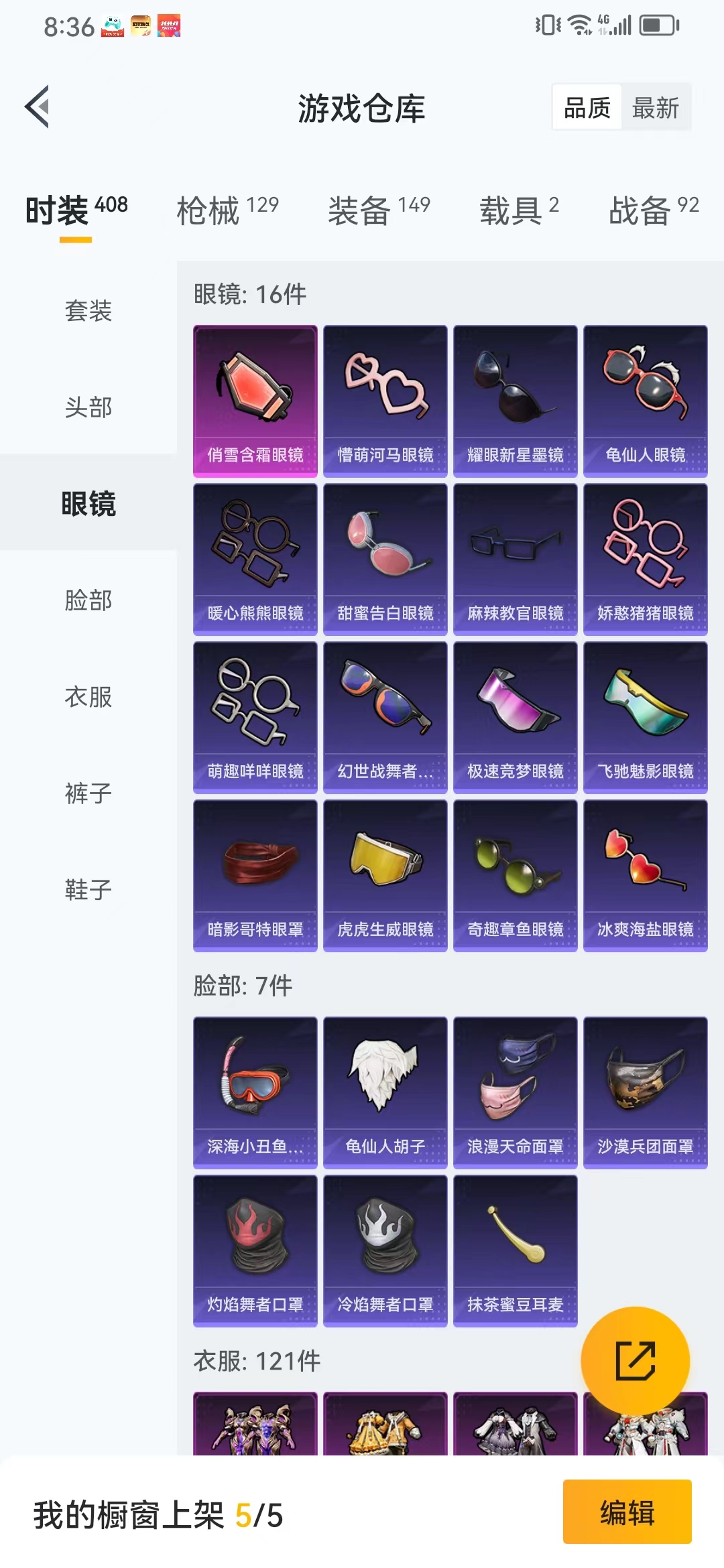Select 套装 in the side menu
Screen dimensions: 724x1568
88,310
